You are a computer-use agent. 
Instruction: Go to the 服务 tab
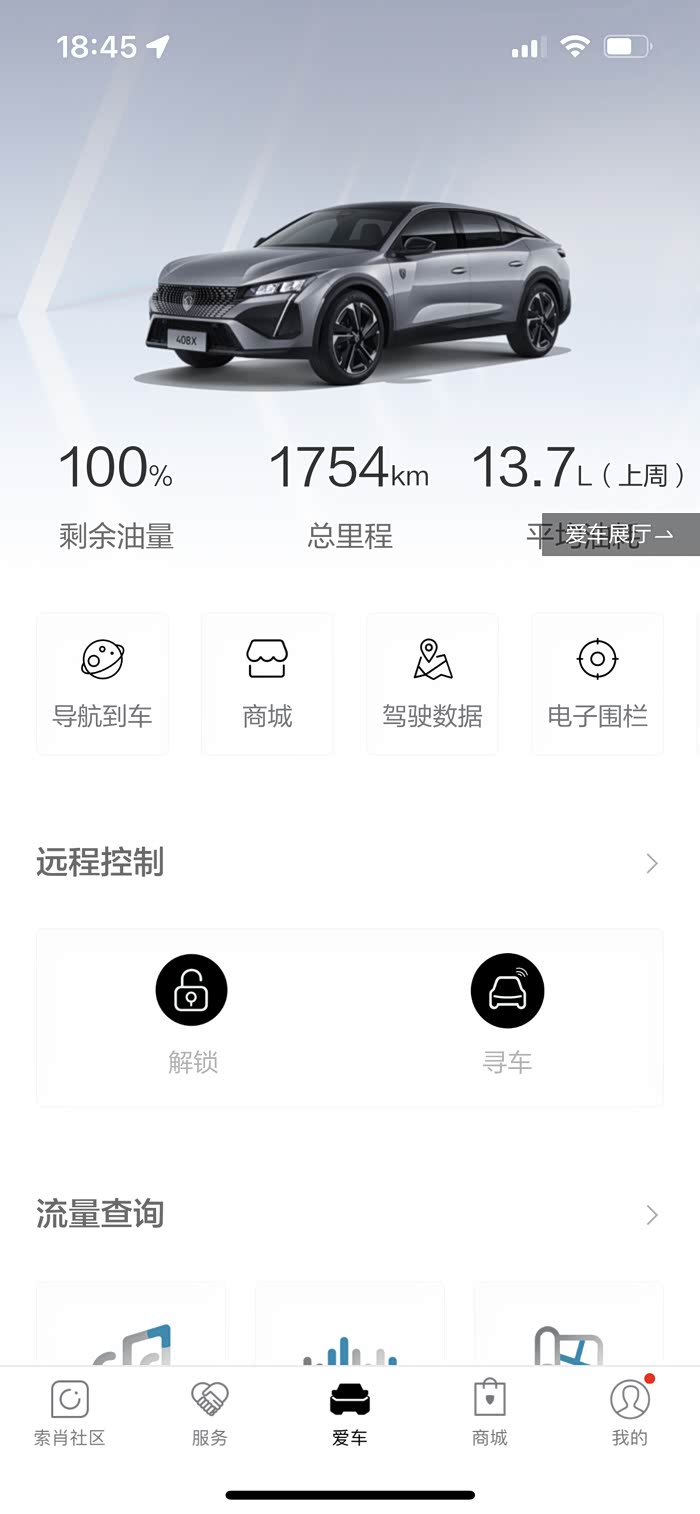pyautogui.click(x=210, y=1412)
